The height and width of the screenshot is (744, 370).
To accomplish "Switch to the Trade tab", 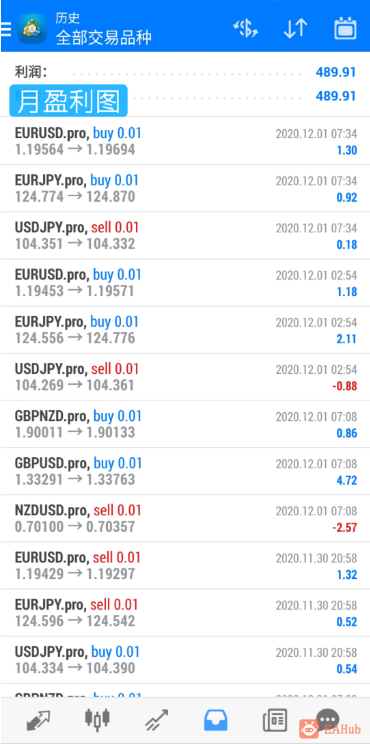I will click(157, 720).
